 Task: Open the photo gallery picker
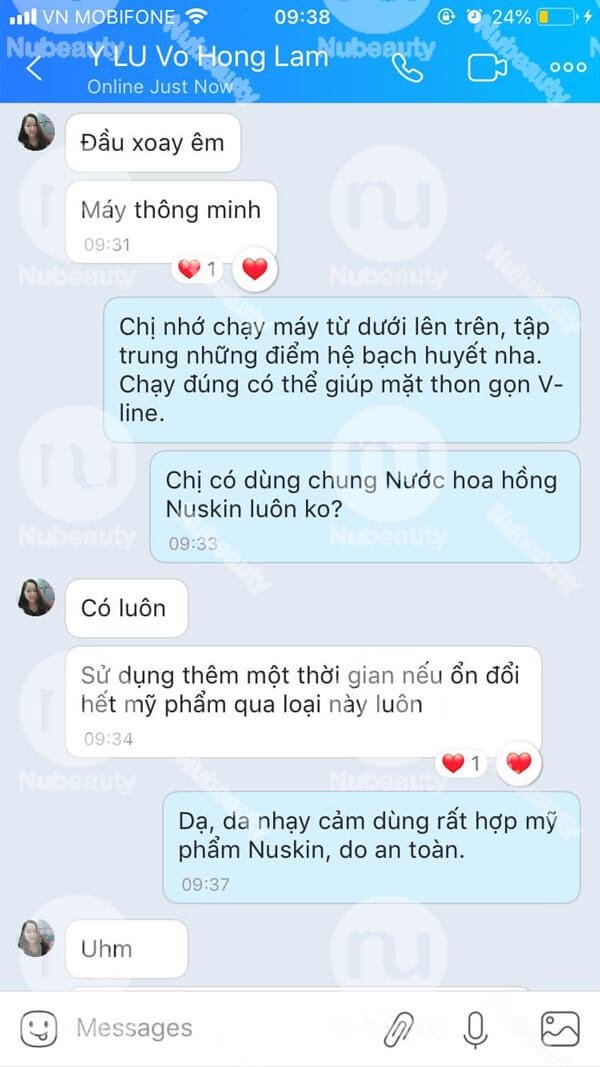(x=560, y=1028)
